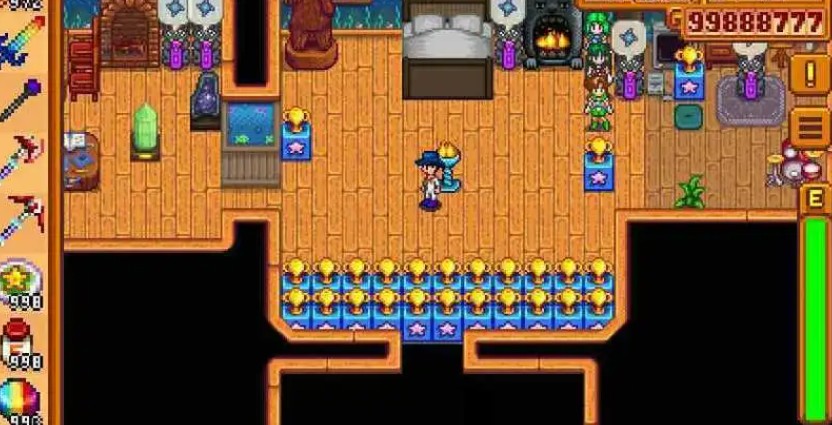Choose the star item with 998 count
The width and height of the screenshot is (832, 425).
[21, 284]
